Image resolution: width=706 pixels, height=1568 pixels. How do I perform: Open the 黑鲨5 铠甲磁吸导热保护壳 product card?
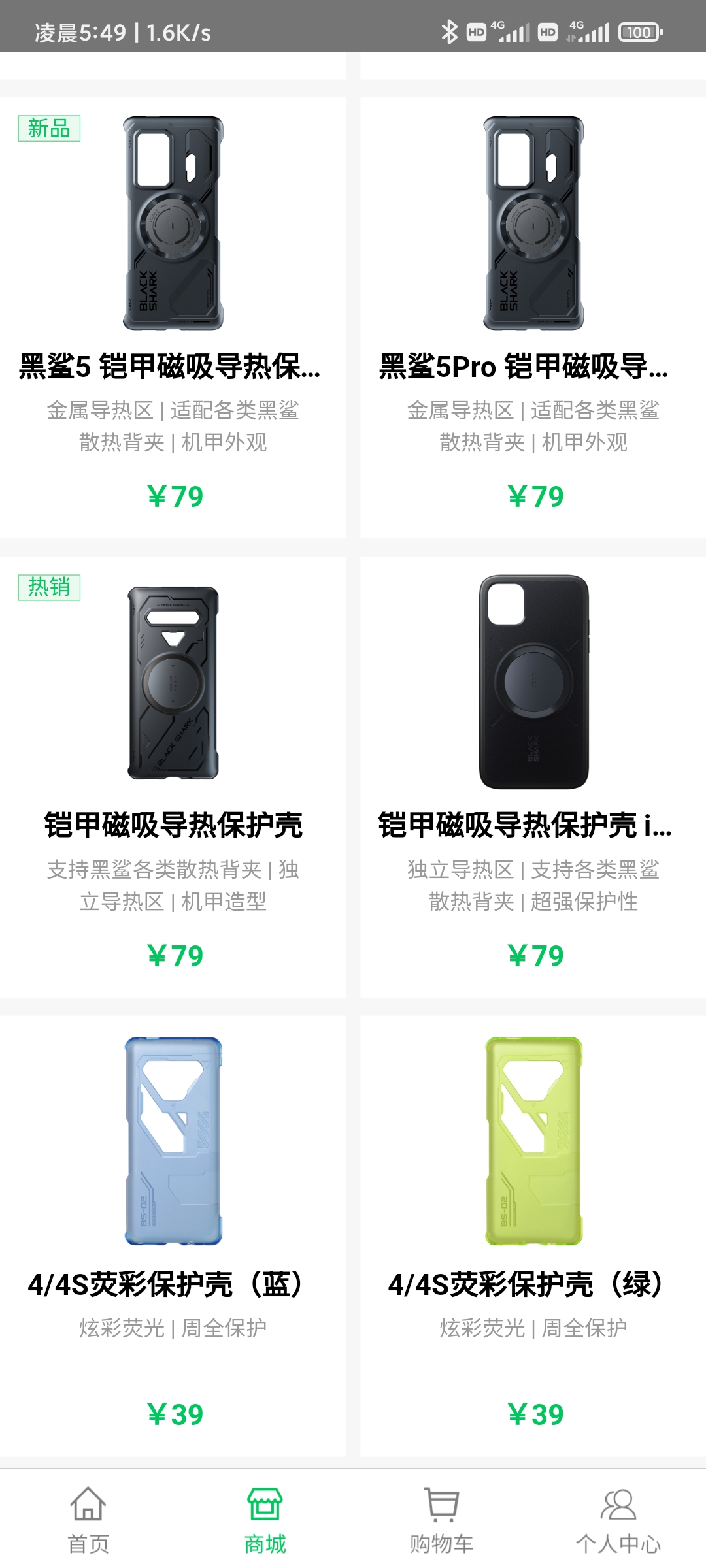coord(173,318)
